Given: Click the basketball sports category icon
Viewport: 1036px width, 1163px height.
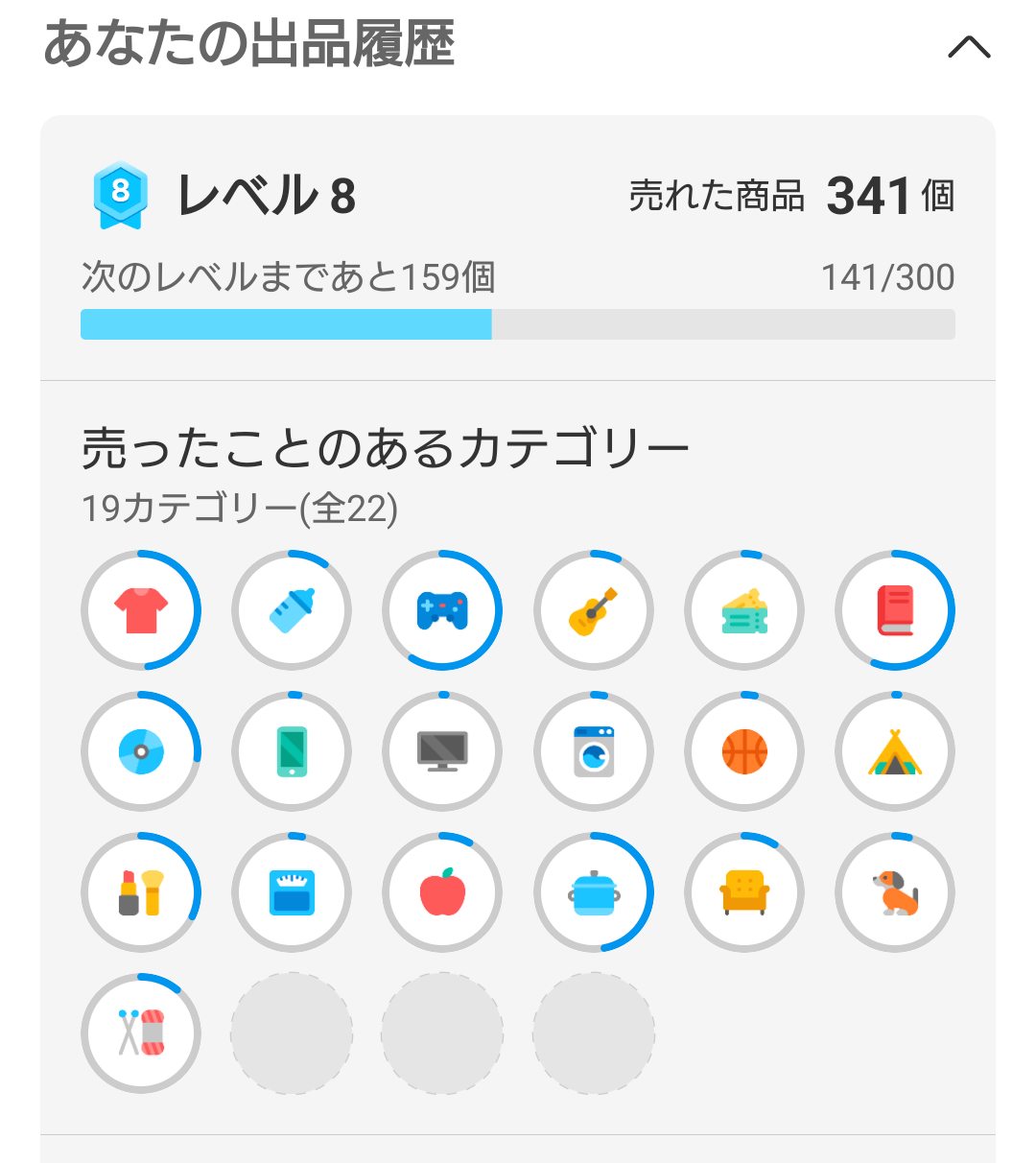Looking at the screenshot, I should [743, 751].
